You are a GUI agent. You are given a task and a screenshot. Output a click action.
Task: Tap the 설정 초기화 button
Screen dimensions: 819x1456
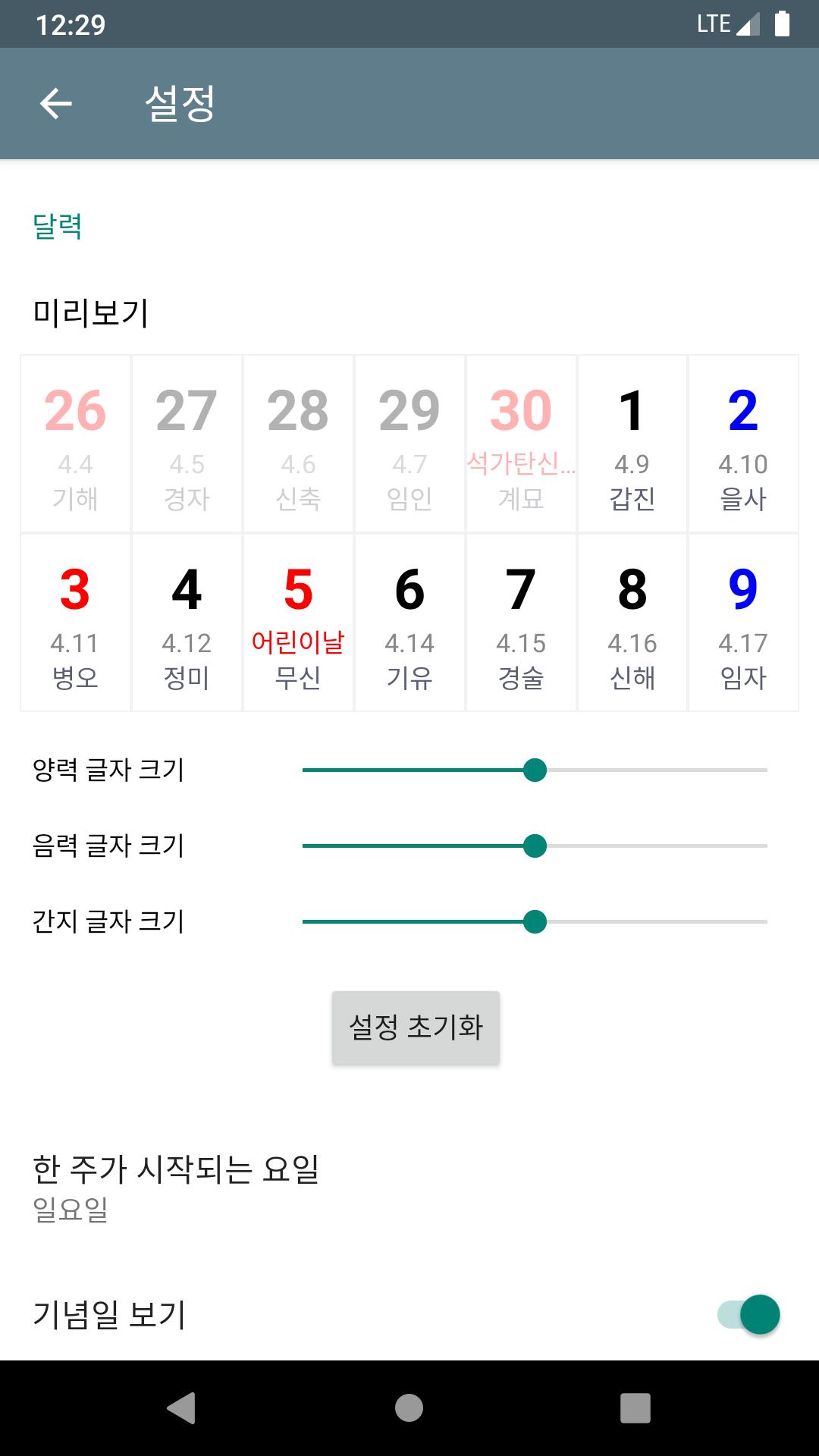coord(416,1028)
